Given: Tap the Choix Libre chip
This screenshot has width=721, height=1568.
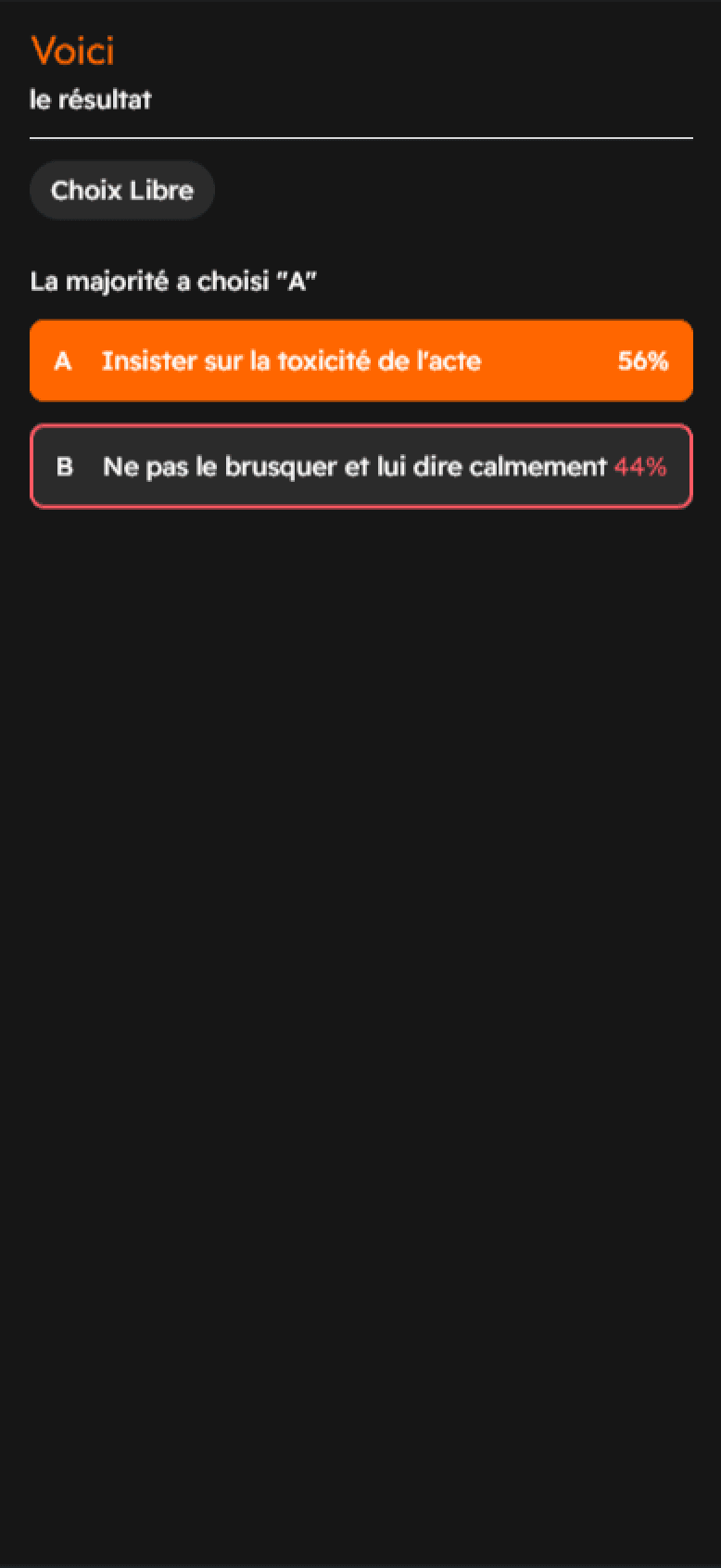Looking at the screenshot, I should (x=121, y=190).
